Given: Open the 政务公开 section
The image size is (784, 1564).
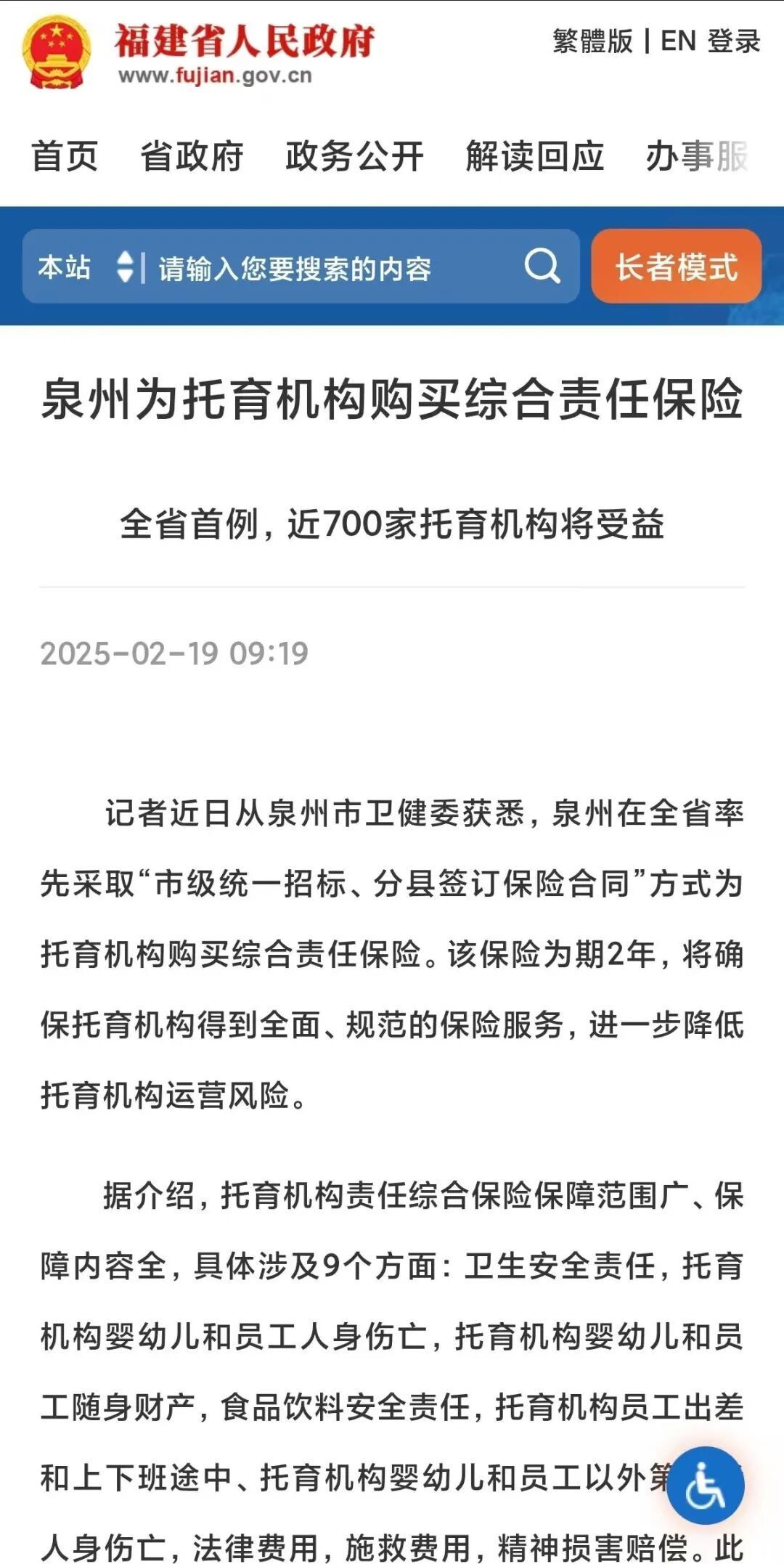Looking at the screenshot, I should [x=354, y=156].
